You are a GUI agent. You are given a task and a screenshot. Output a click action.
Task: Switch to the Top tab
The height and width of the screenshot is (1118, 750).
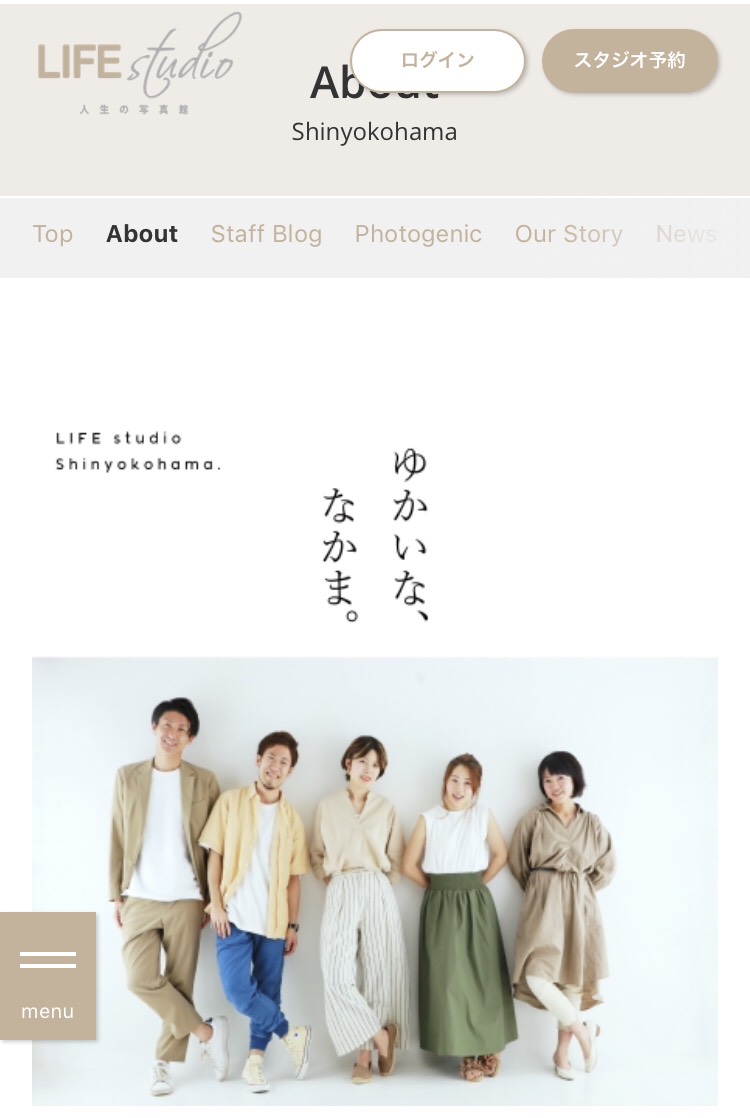click(53, 234)
